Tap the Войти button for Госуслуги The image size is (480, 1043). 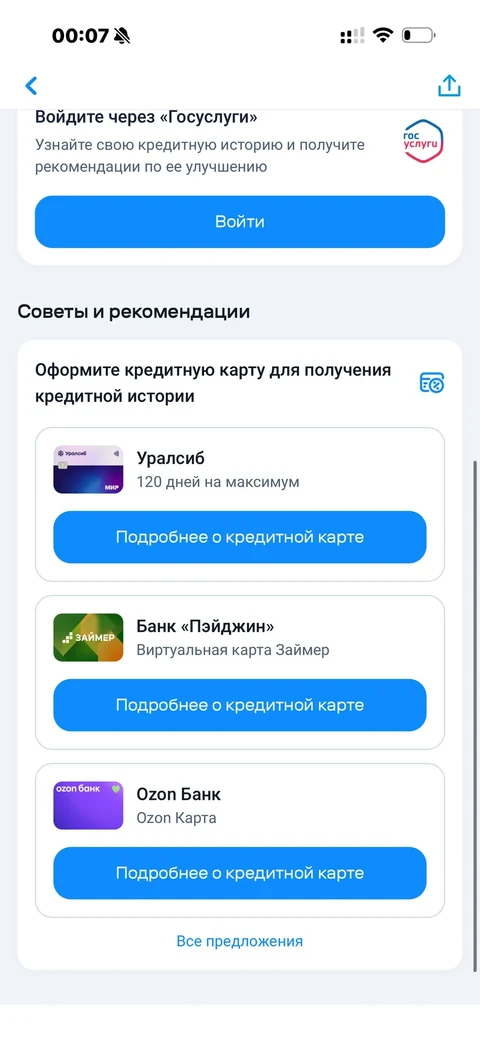(239, 222)
